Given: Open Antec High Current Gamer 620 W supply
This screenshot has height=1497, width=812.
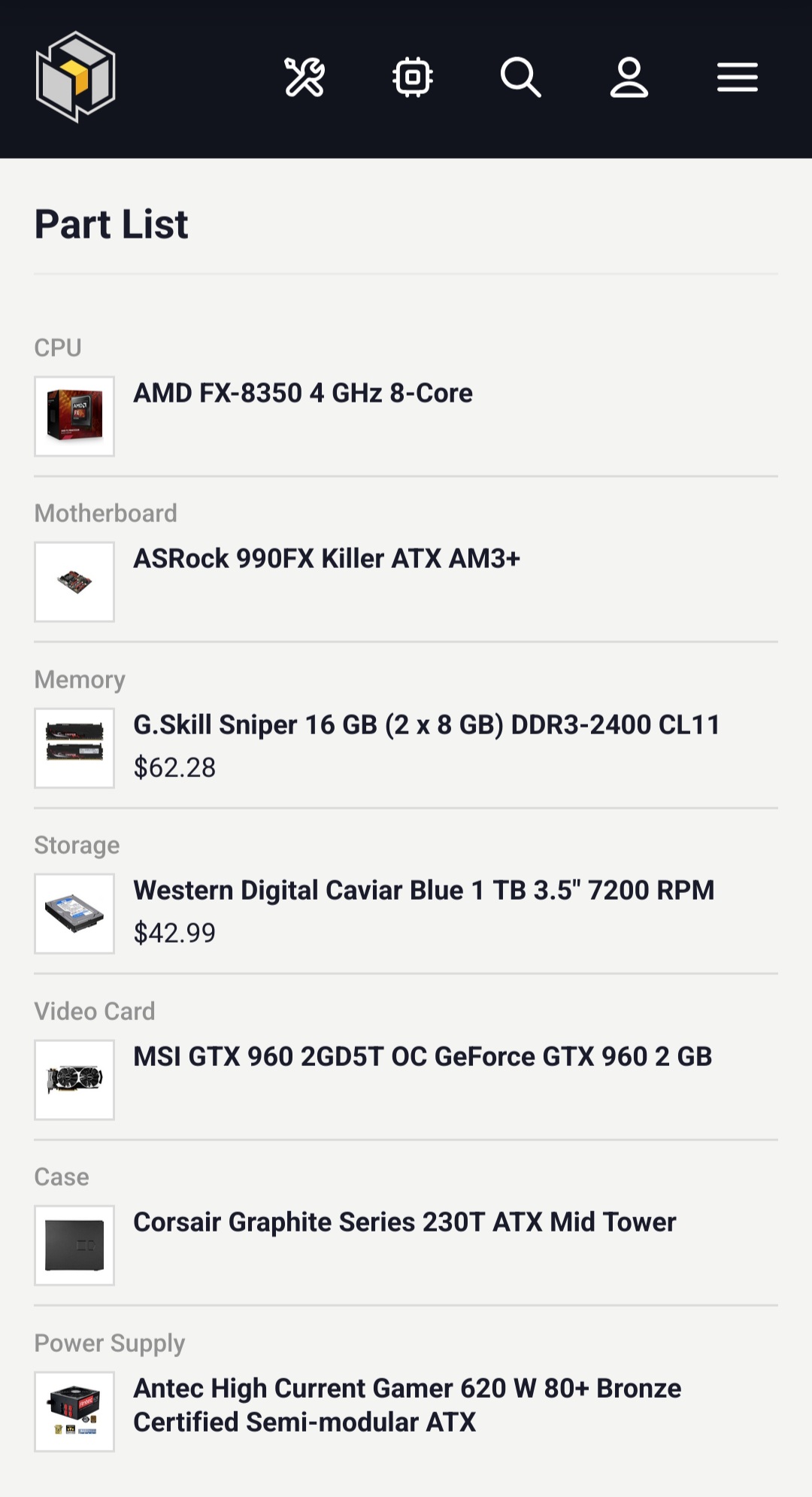Looking at the screenshot, I should tap(408, 1405).
